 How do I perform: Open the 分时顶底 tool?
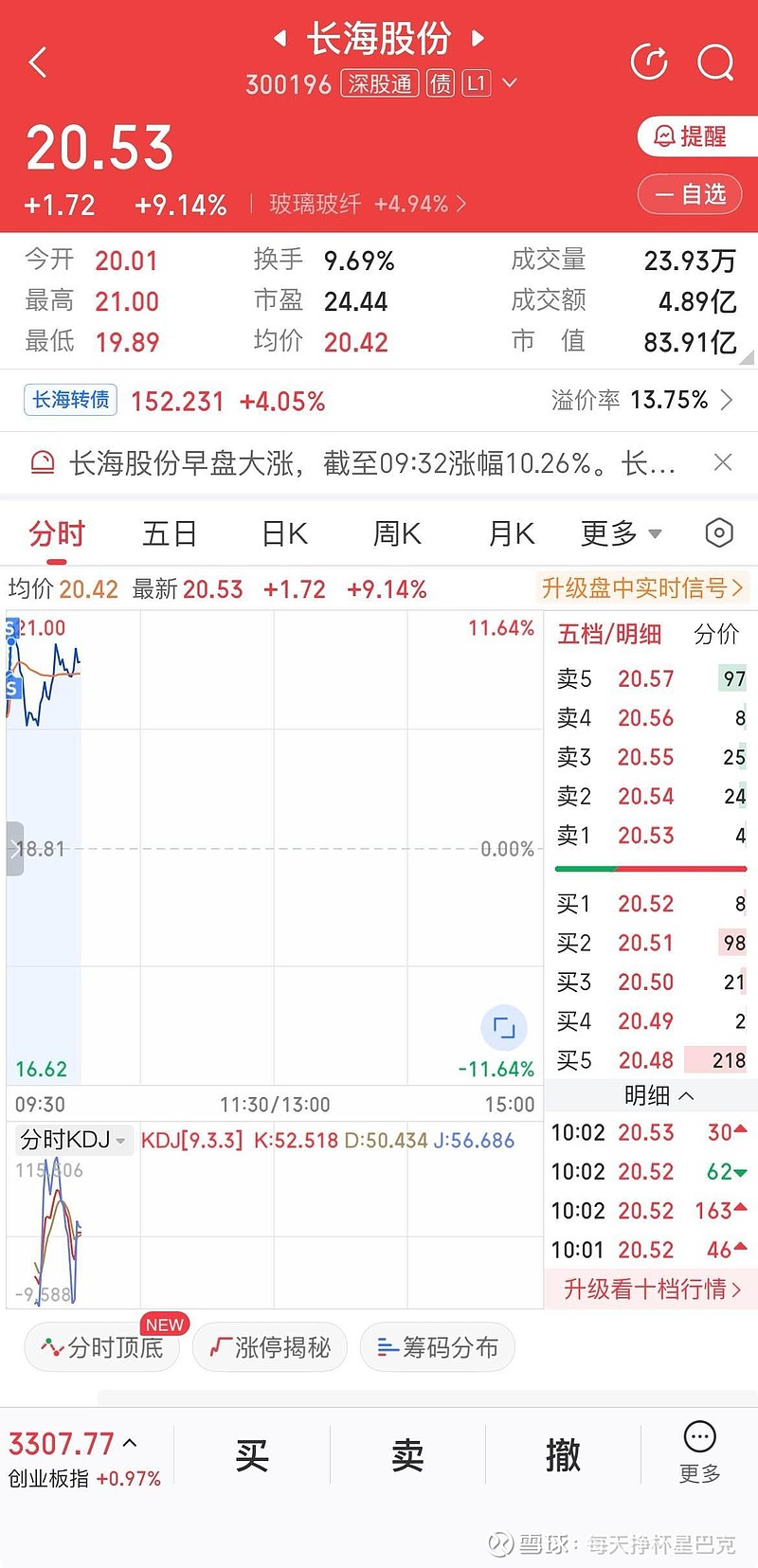[101, 1346]
